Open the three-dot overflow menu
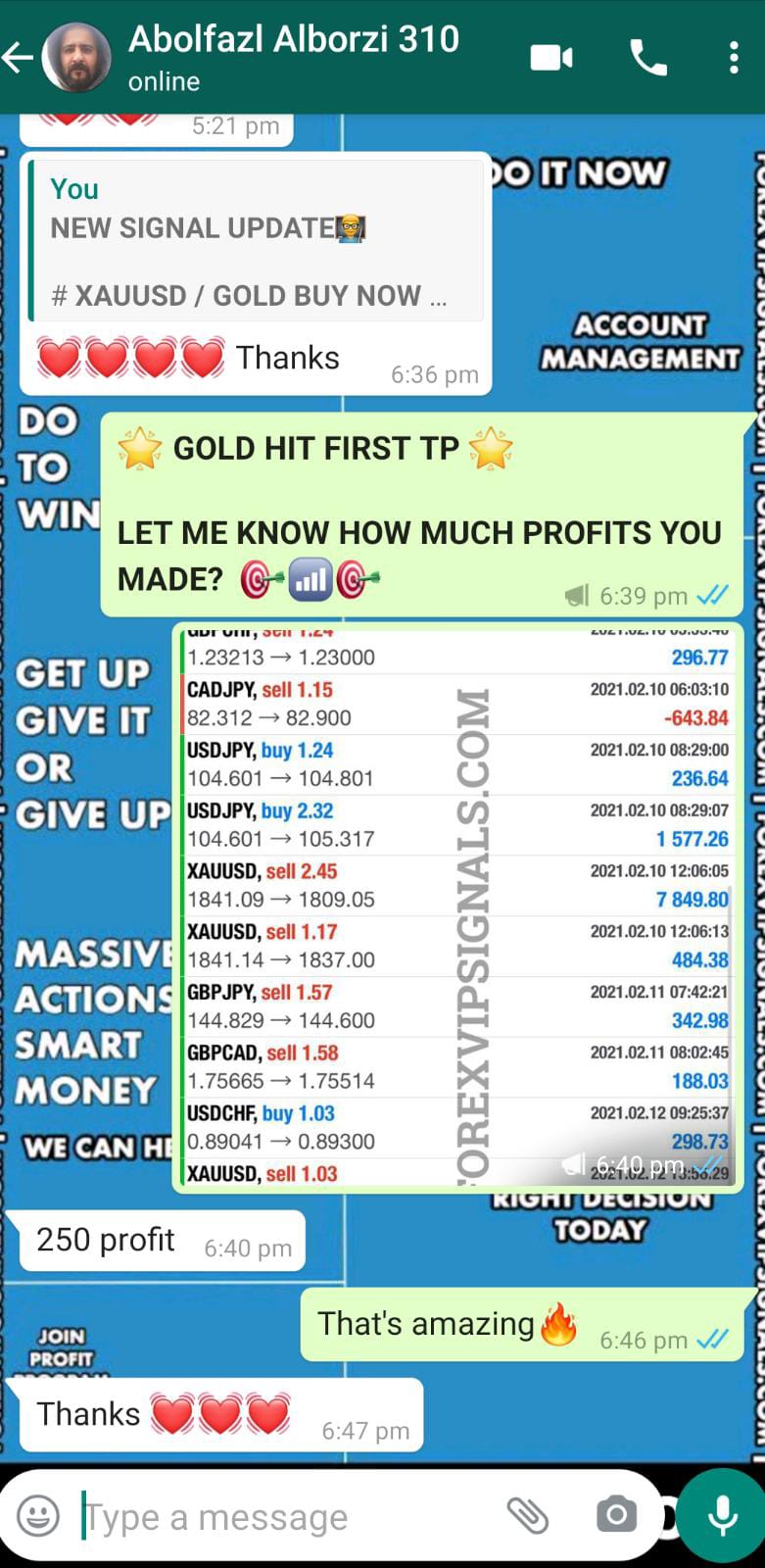Viewport: 765px width, 1568px height. (734, 58)
